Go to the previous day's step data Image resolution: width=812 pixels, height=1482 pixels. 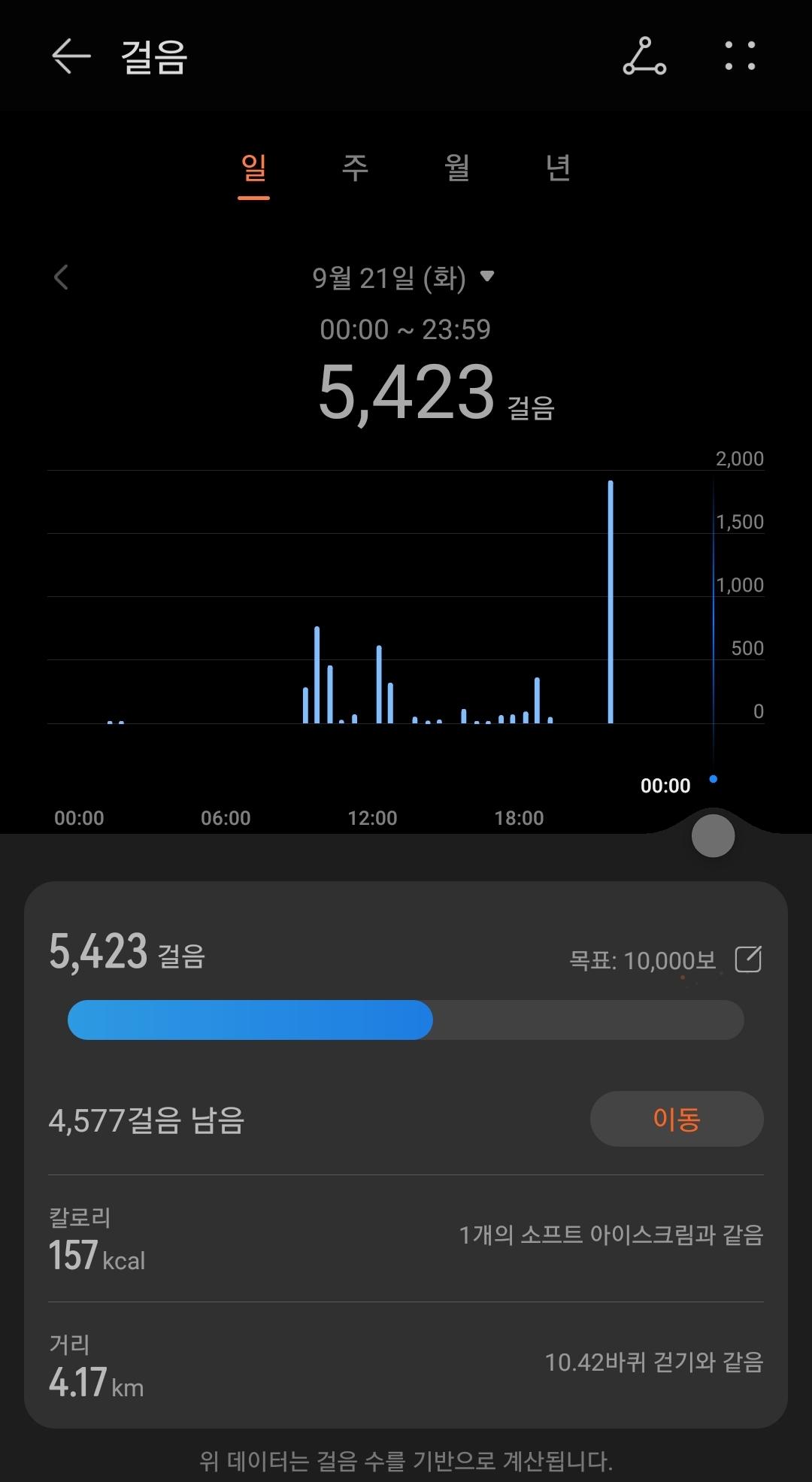(x=62, y=277)
